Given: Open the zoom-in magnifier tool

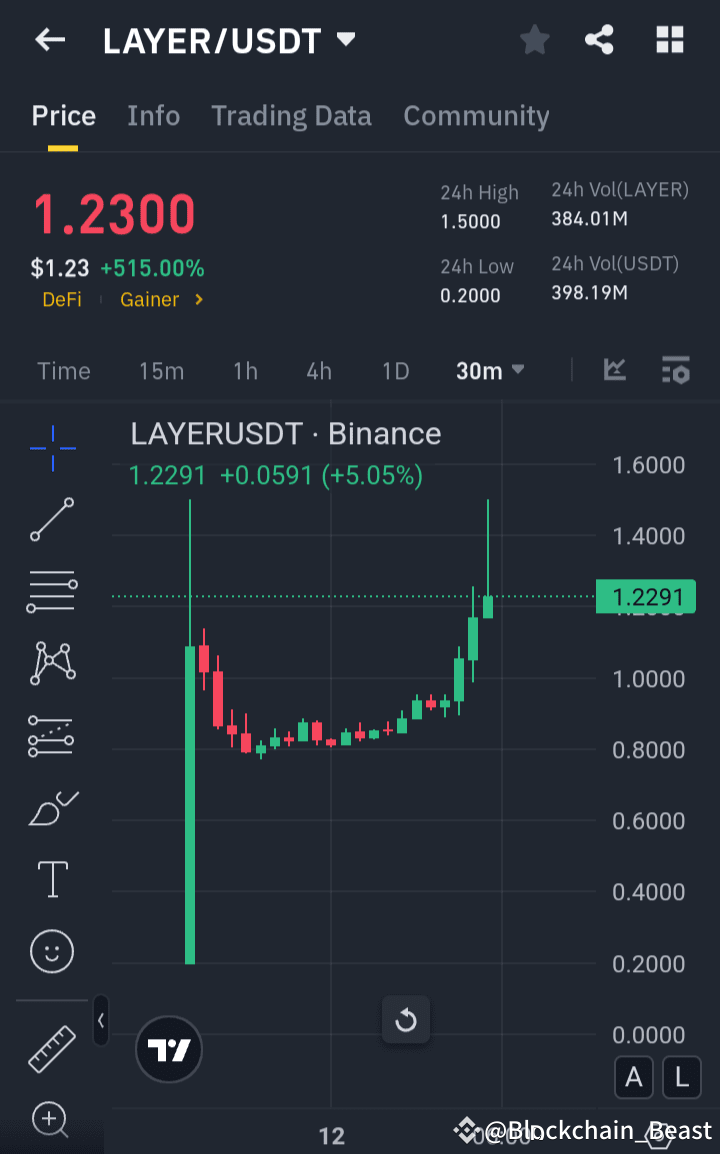Looking at the screenshot, I should click(x=51, y=1120).
